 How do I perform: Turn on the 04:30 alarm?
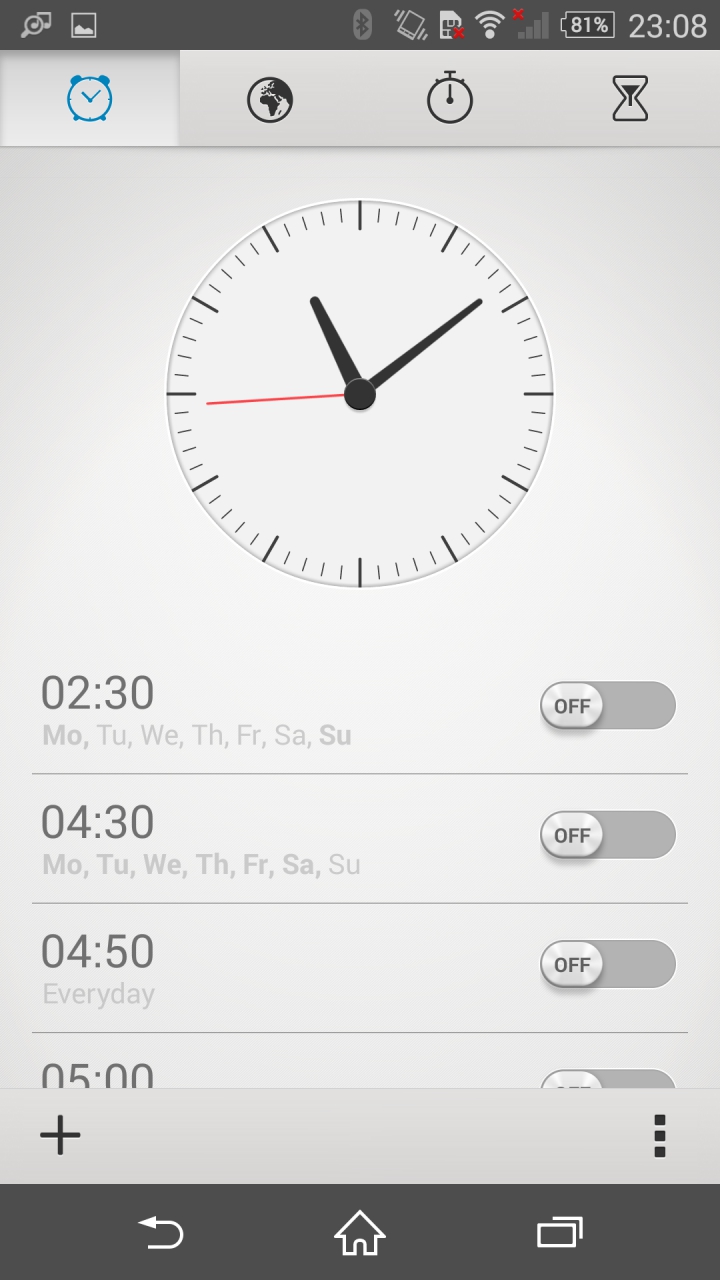coord(608,835)
